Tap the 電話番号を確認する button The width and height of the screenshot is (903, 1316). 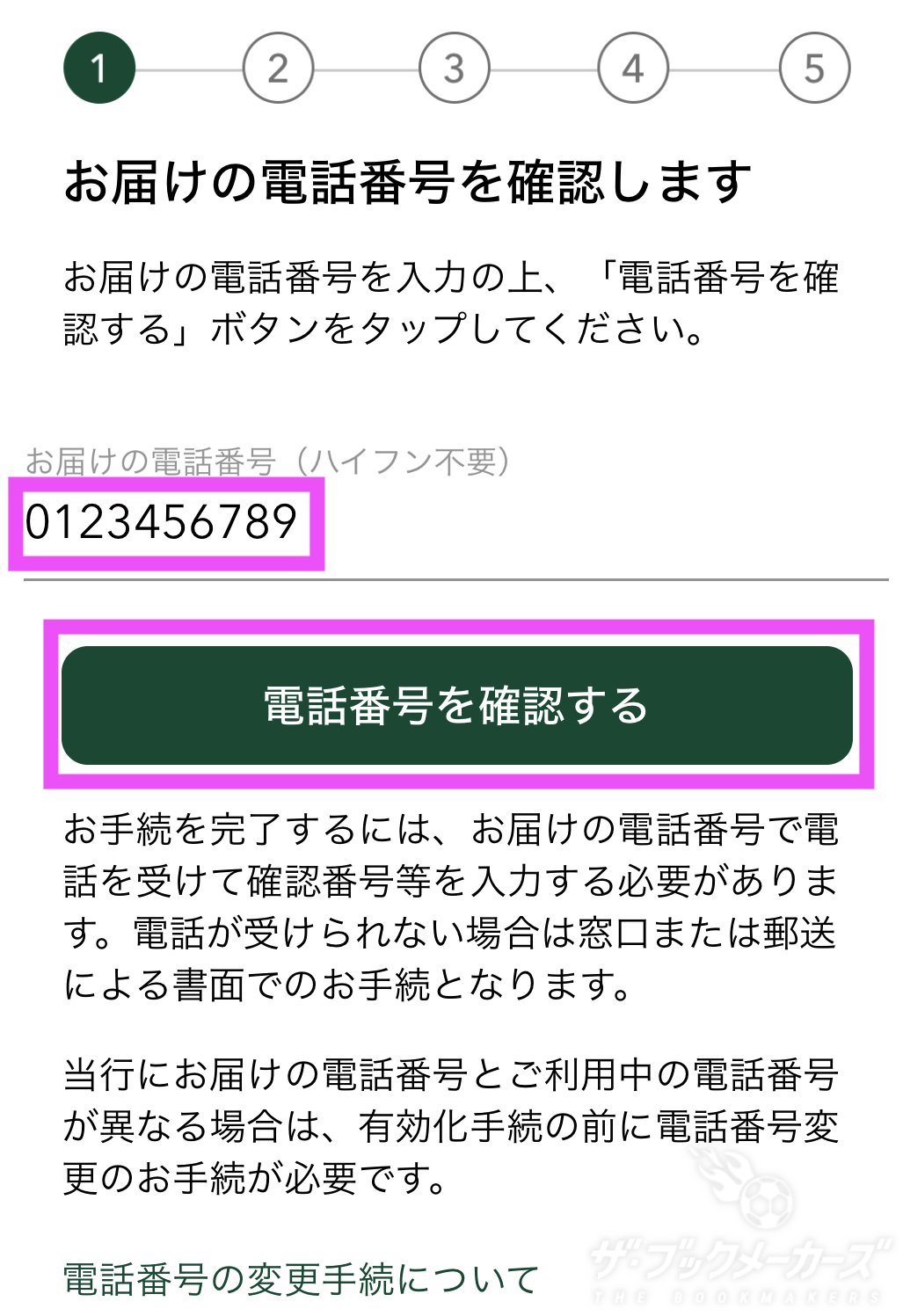click(456, 706)
